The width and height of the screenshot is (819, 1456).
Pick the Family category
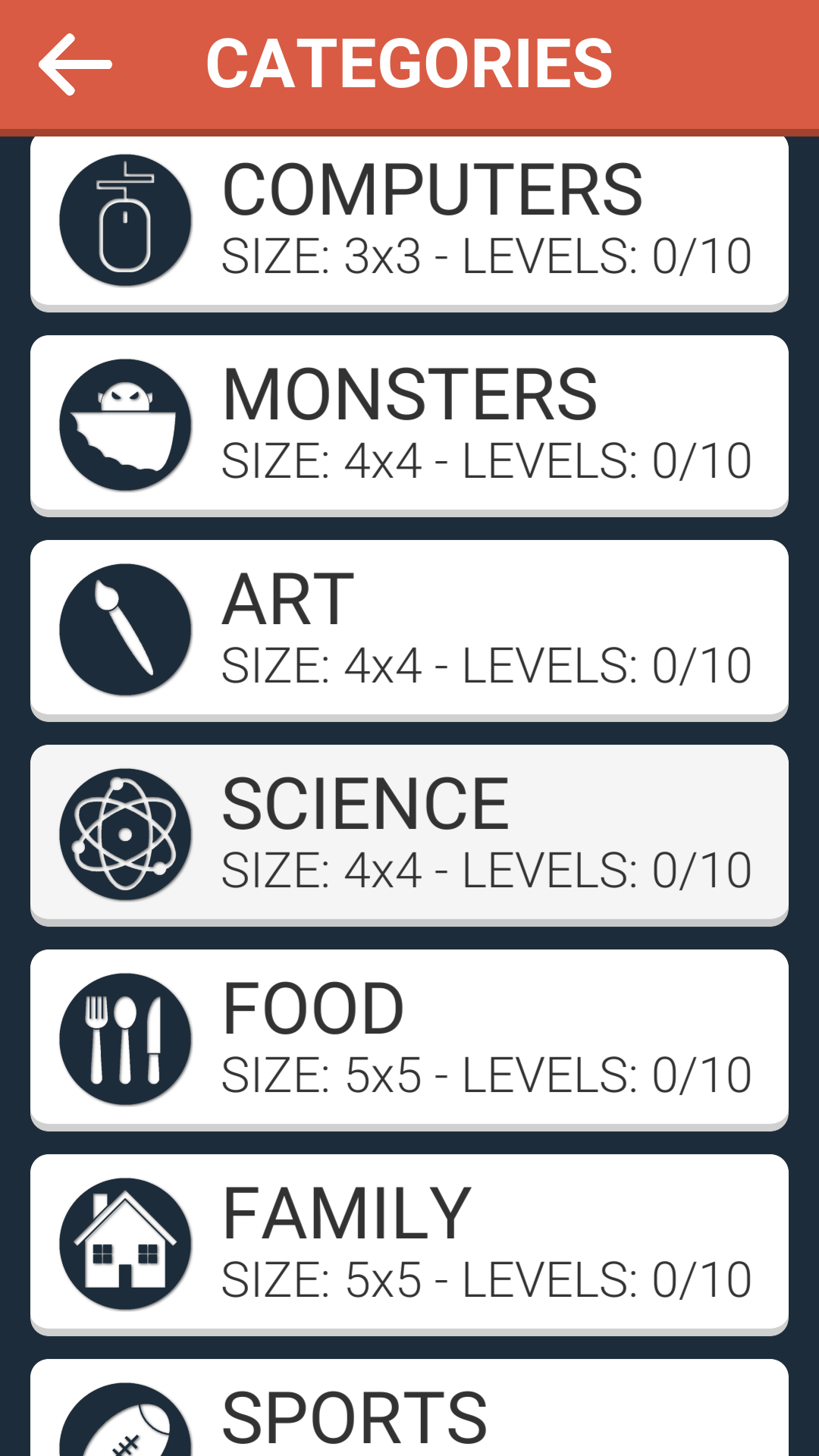pos(409,1244)
